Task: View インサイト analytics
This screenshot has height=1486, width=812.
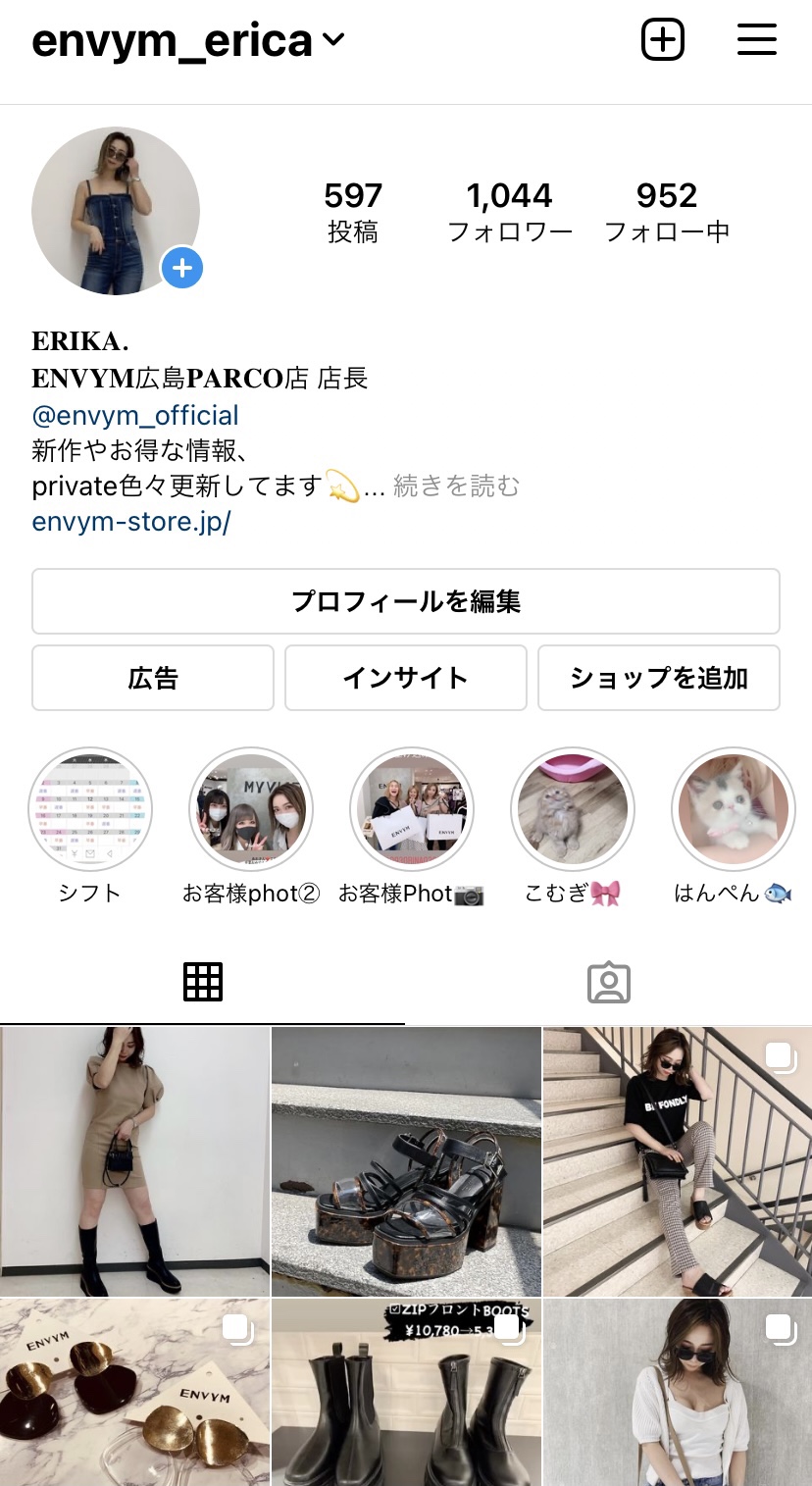Action: click(x=406, y=678)
